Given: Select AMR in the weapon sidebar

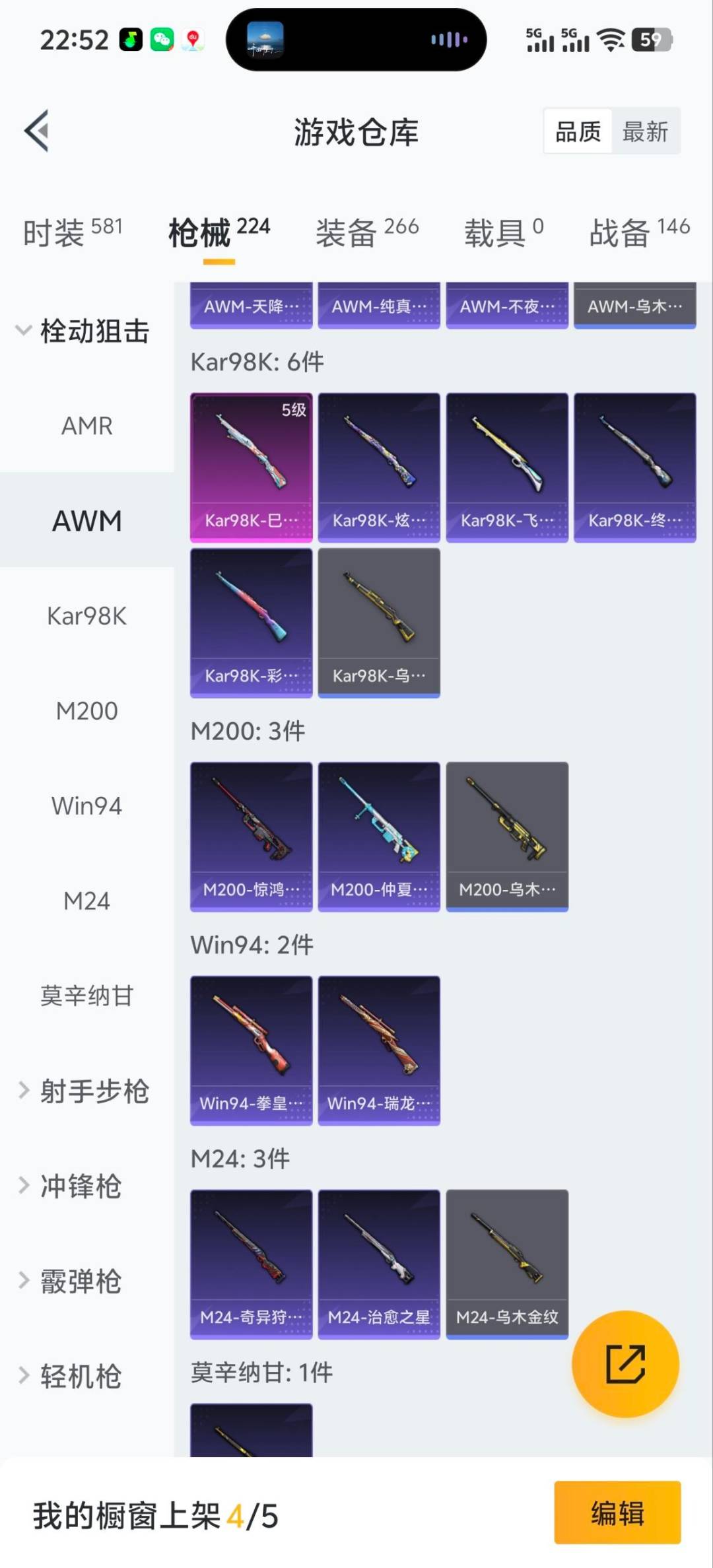Looking at the screenshot, I should (x=86, y=426).
